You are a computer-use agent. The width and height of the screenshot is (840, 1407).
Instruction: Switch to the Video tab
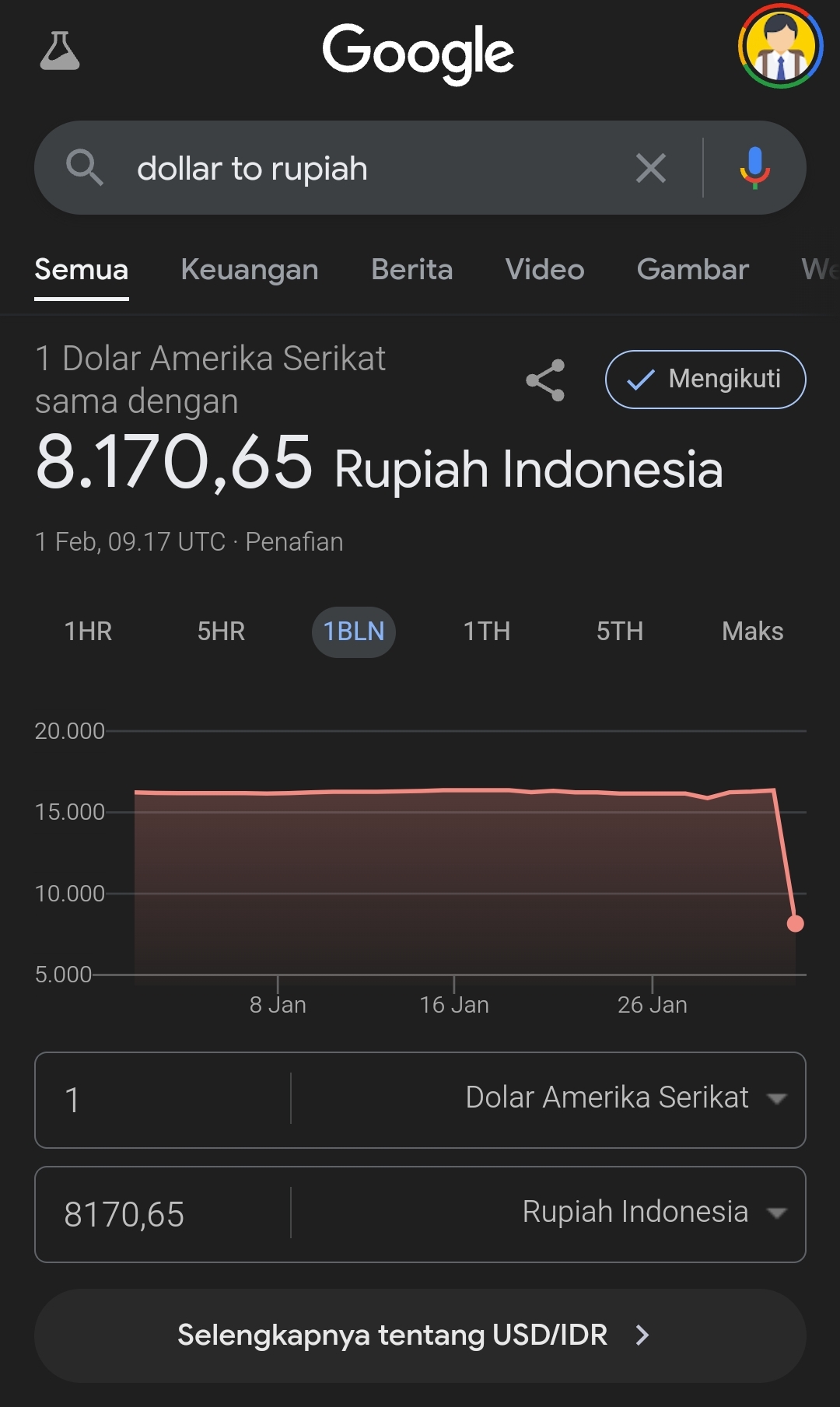[544, 269]
